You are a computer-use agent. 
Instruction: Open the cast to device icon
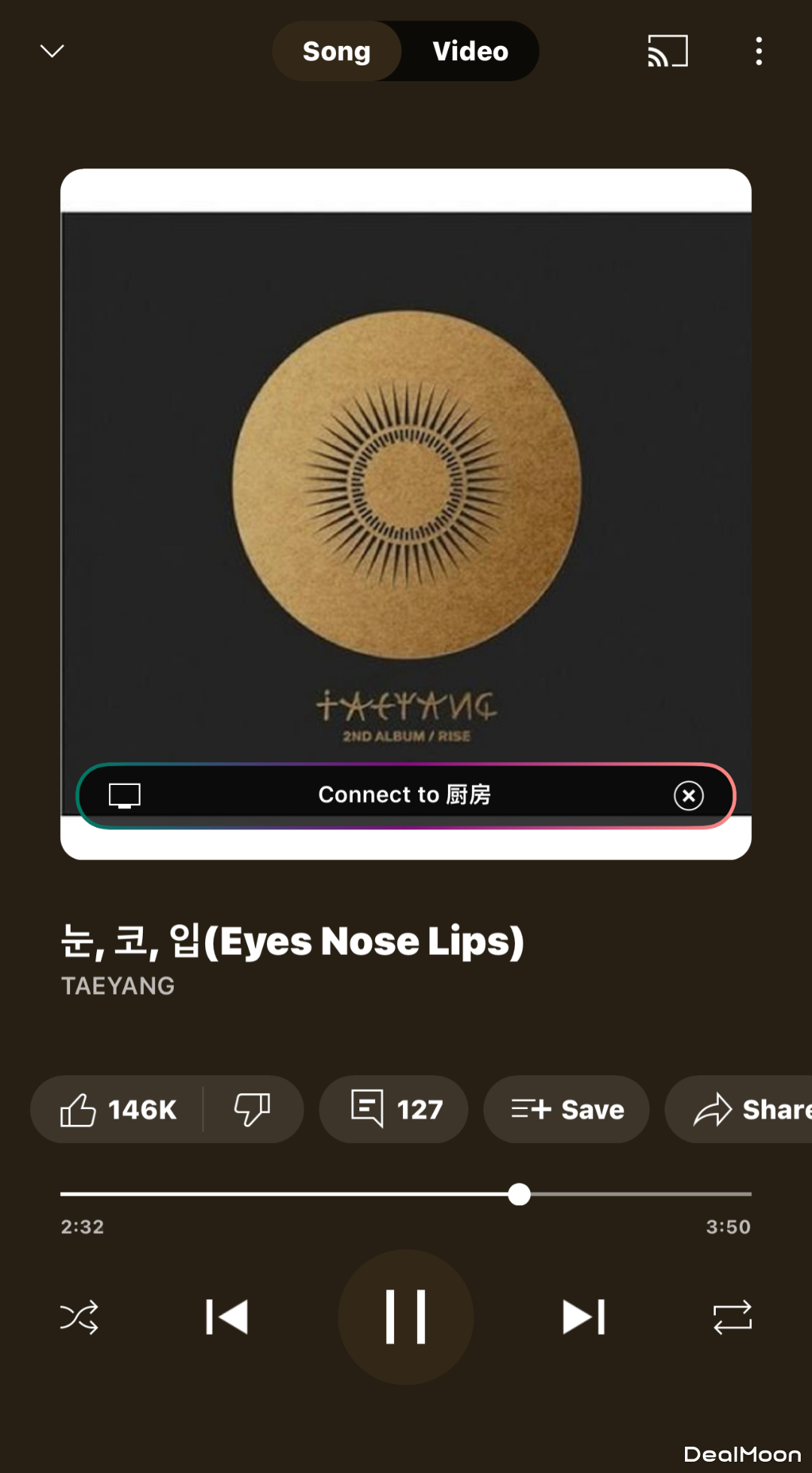(x=668, y=51)
